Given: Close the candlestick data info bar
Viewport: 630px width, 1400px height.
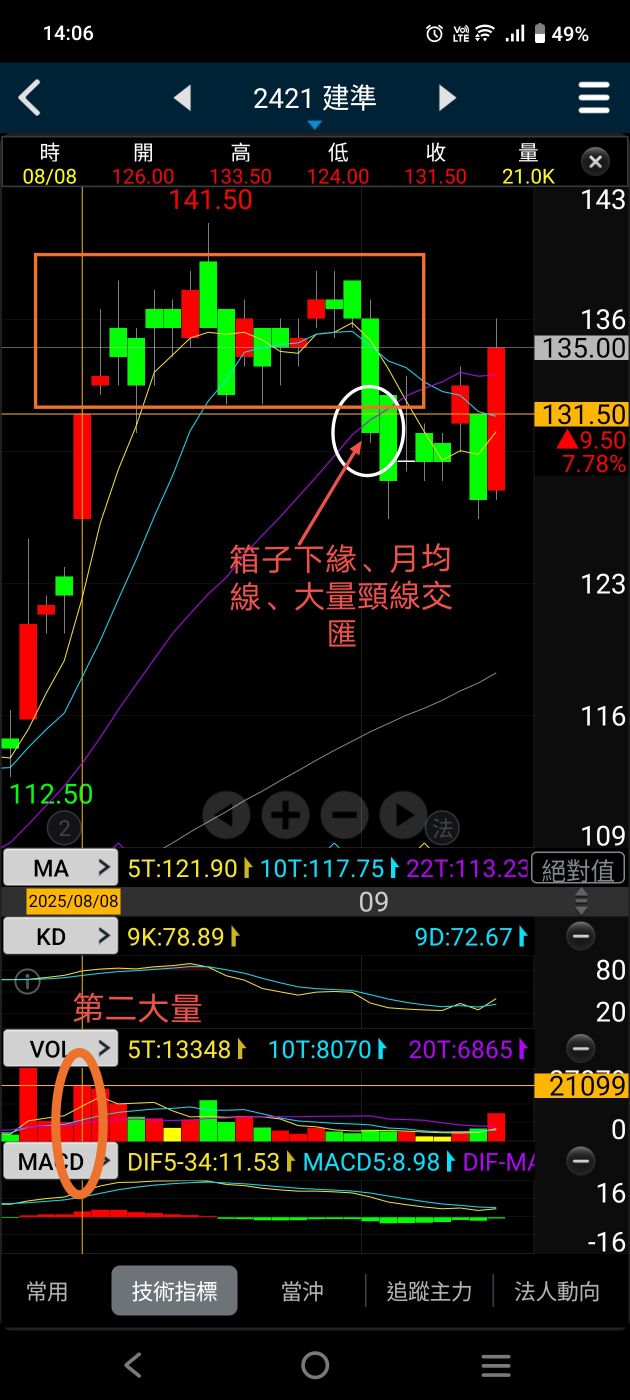Looking at the screenshot, I should [595, 162].
